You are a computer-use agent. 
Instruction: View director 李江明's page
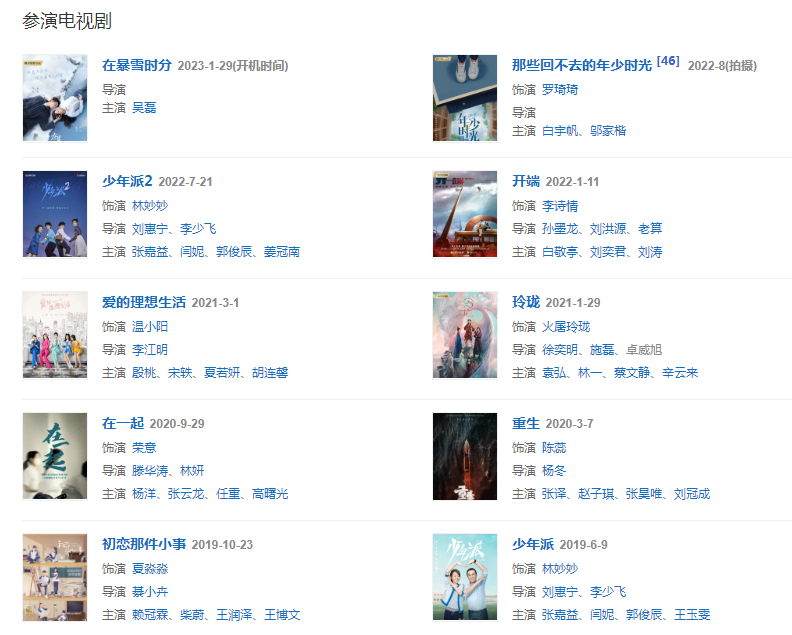pyautogui.click(x=150, y=349)
